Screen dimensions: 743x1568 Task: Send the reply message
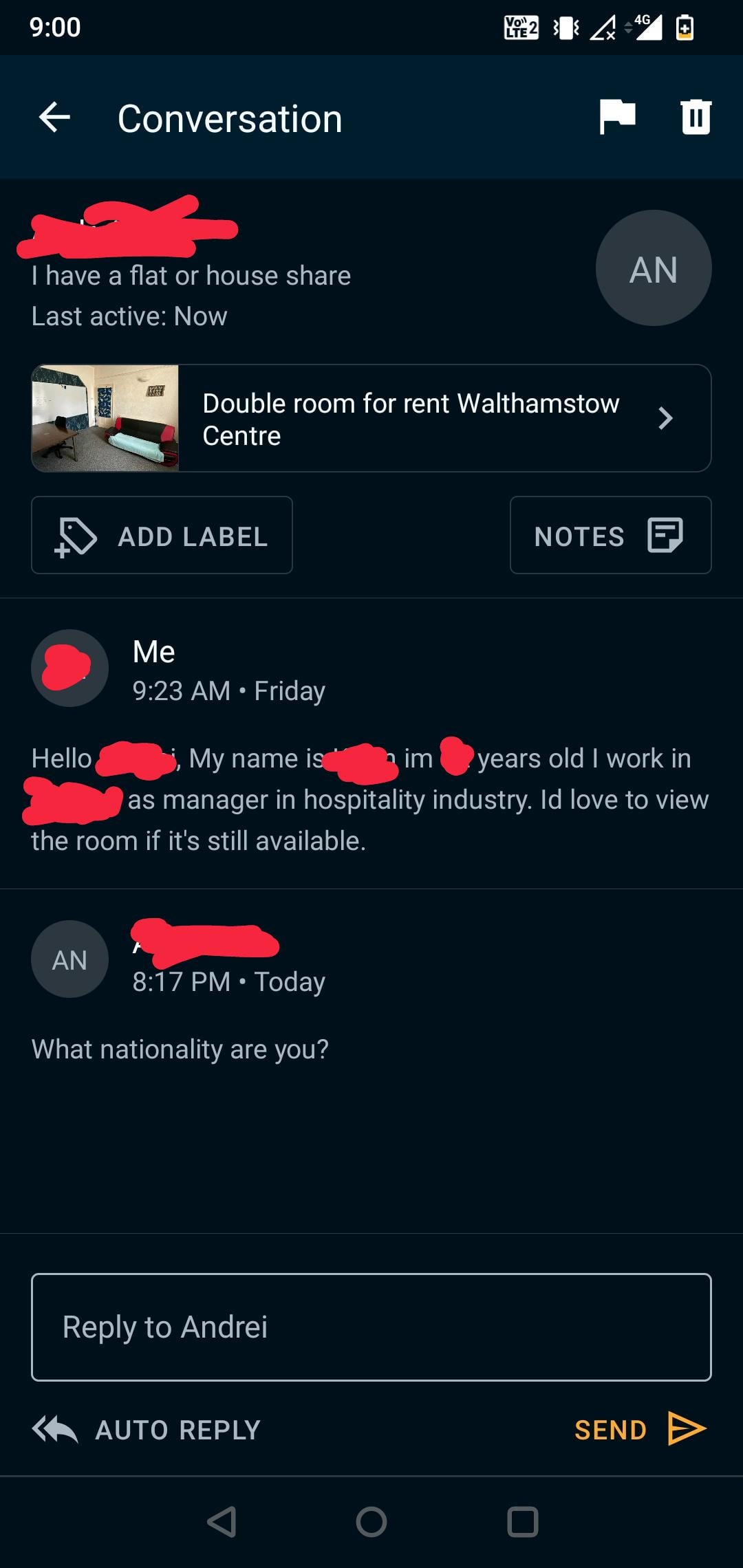pos(640,1430)
